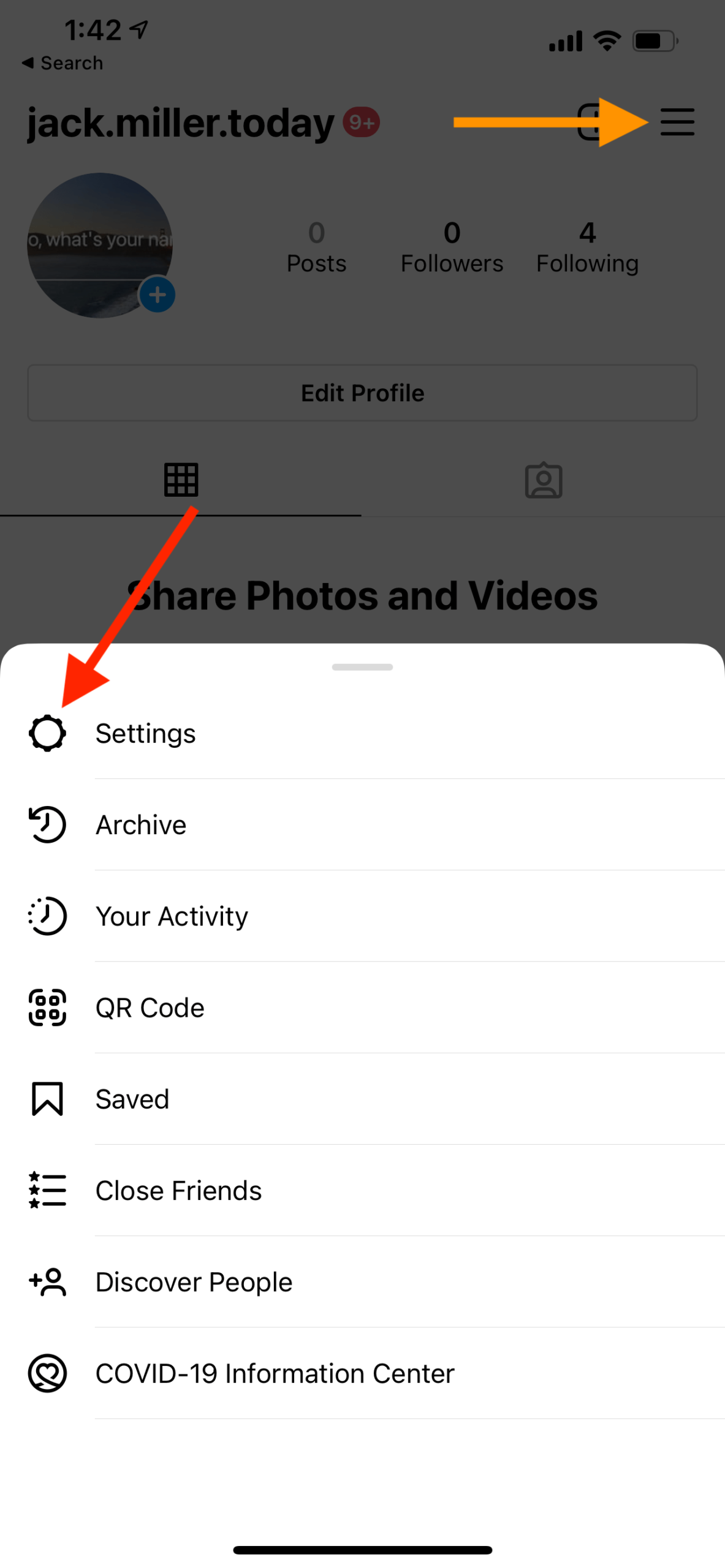Switch to the tagged photos tab

pyautogui.click(x=543, y=481)
